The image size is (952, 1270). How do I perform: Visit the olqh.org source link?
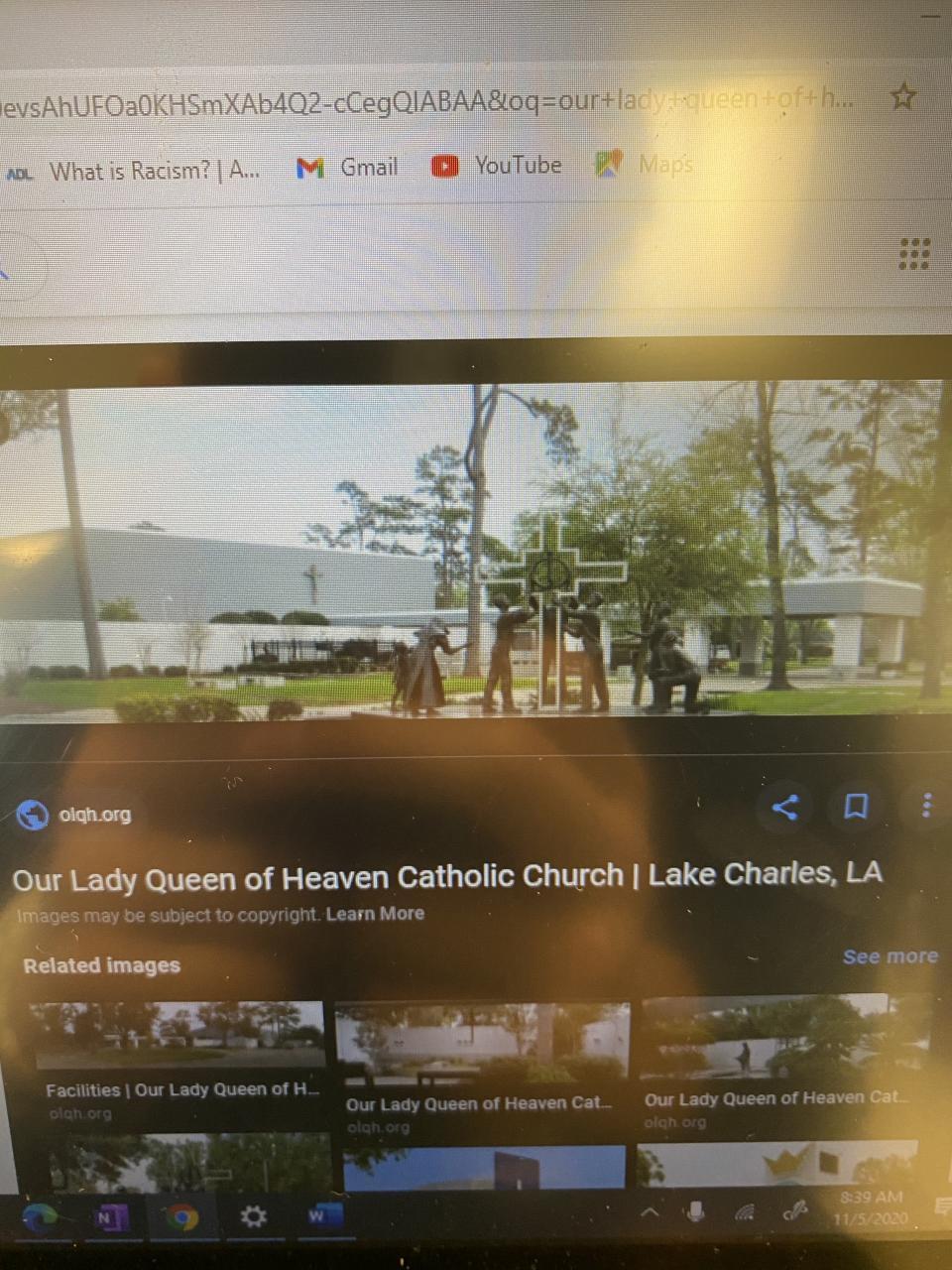click(x=93, y=815)
